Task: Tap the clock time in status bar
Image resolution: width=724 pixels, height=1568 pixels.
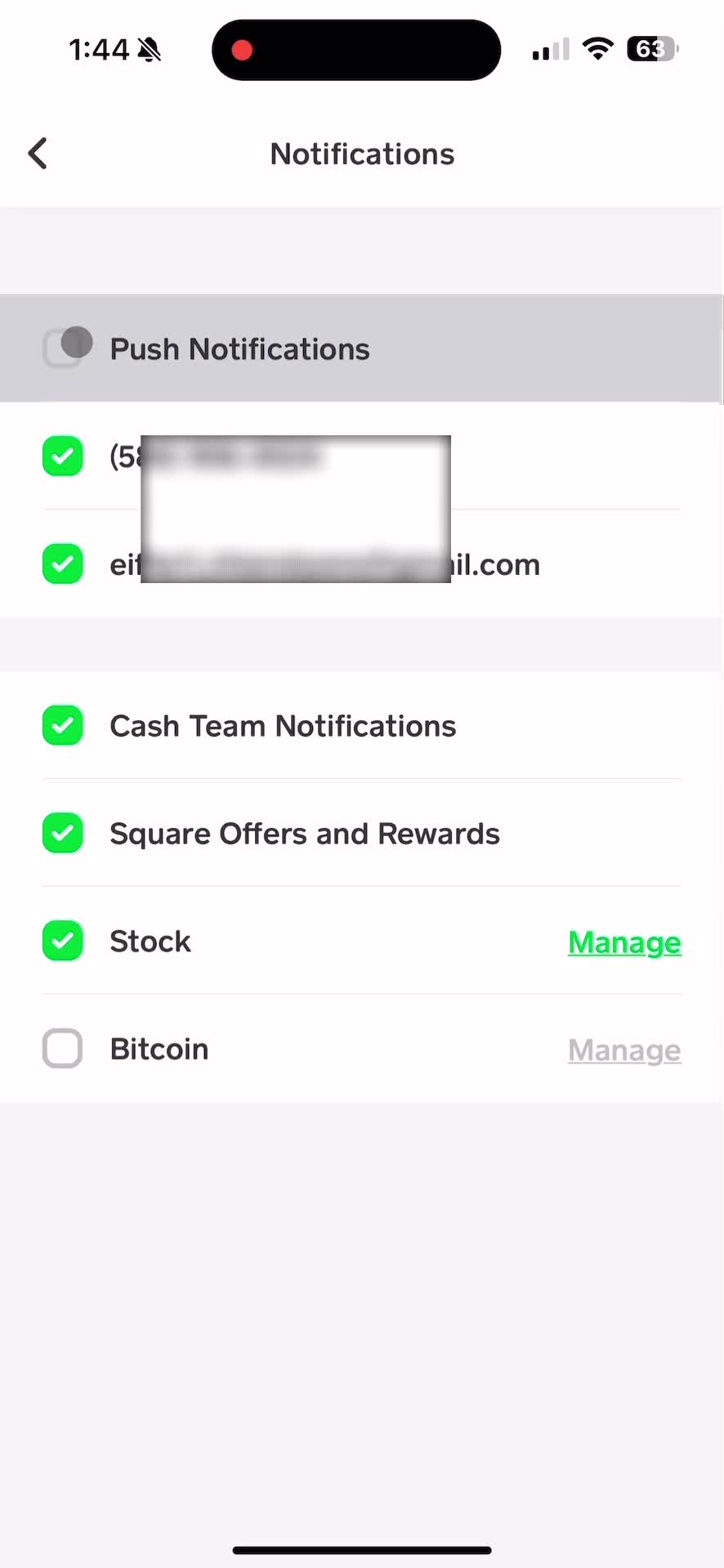Action: (x=98, y=49)
